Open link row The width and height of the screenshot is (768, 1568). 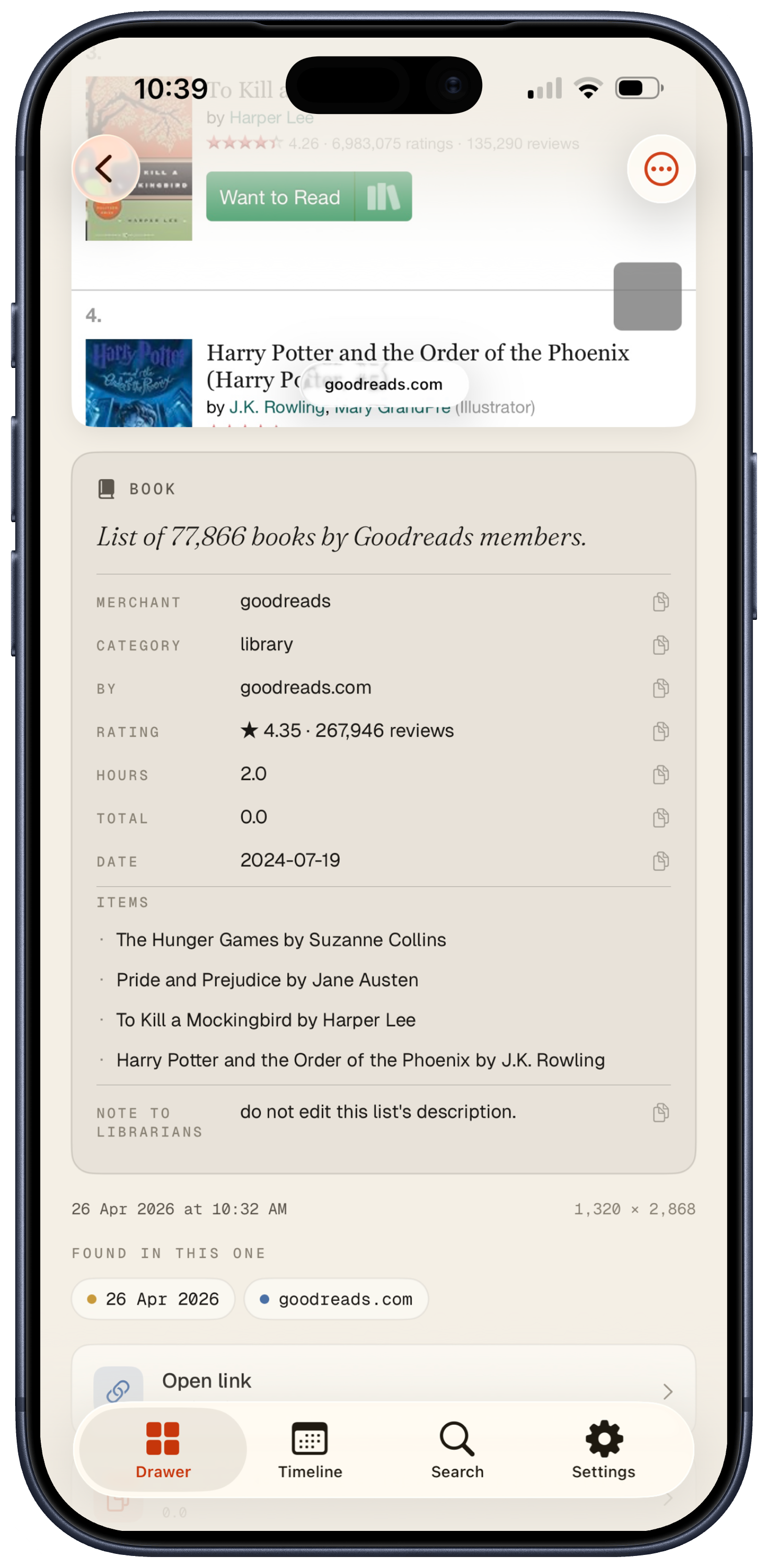383,1382
